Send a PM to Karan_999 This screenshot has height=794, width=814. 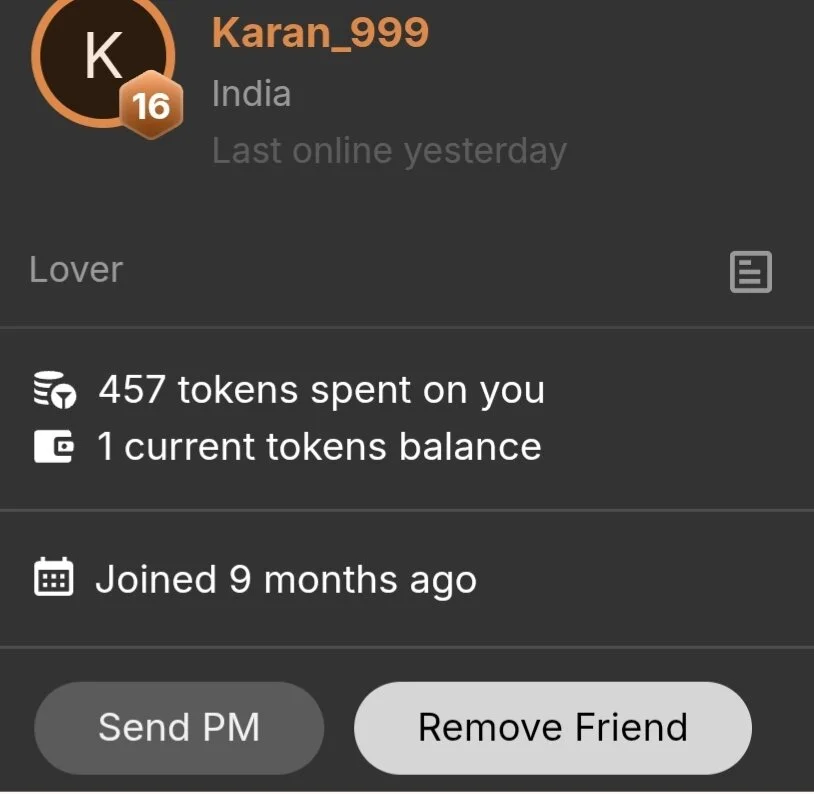point(179,727)
